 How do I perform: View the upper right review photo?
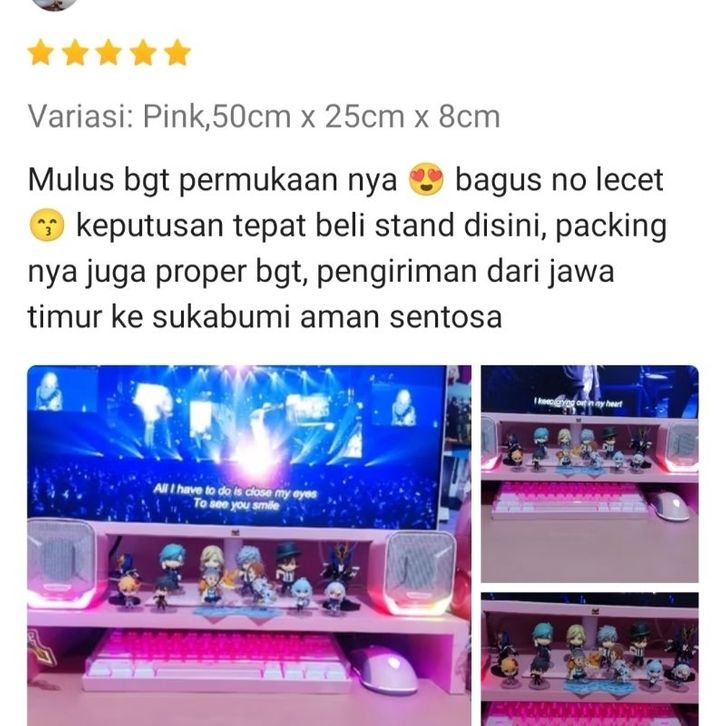click(589, 472)
